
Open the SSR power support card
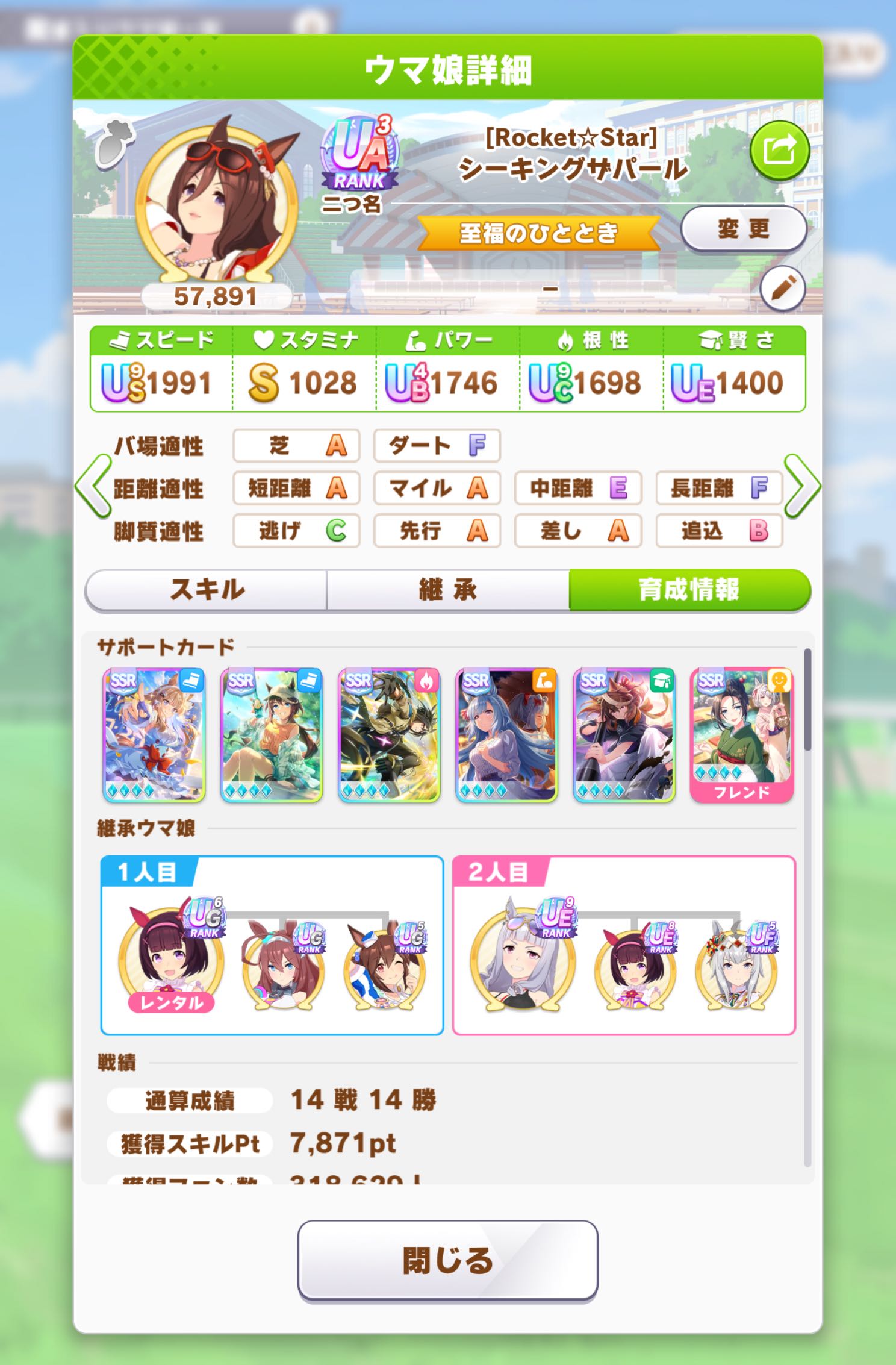506,735
